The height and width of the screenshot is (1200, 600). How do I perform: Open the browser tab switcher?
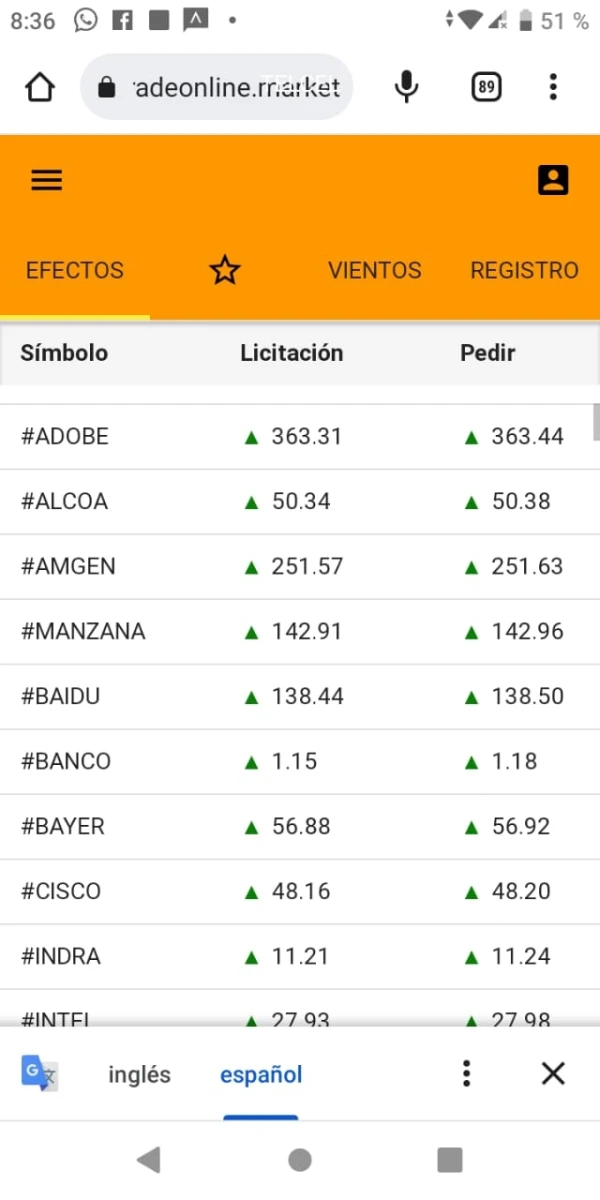point(486,88)
